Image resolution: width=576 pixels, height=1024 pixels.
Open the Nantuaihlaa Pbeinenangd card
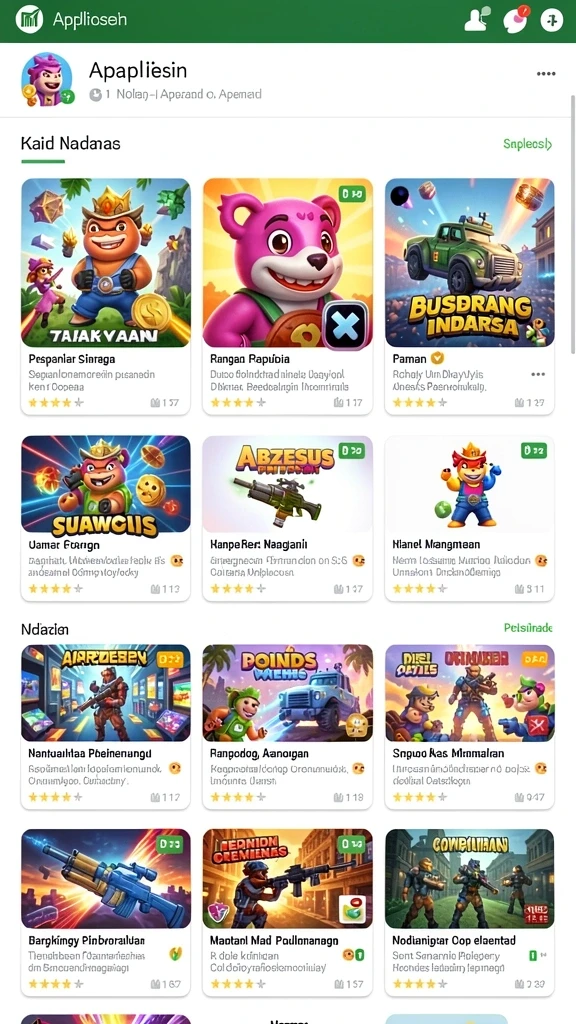(x=106, y=727)
